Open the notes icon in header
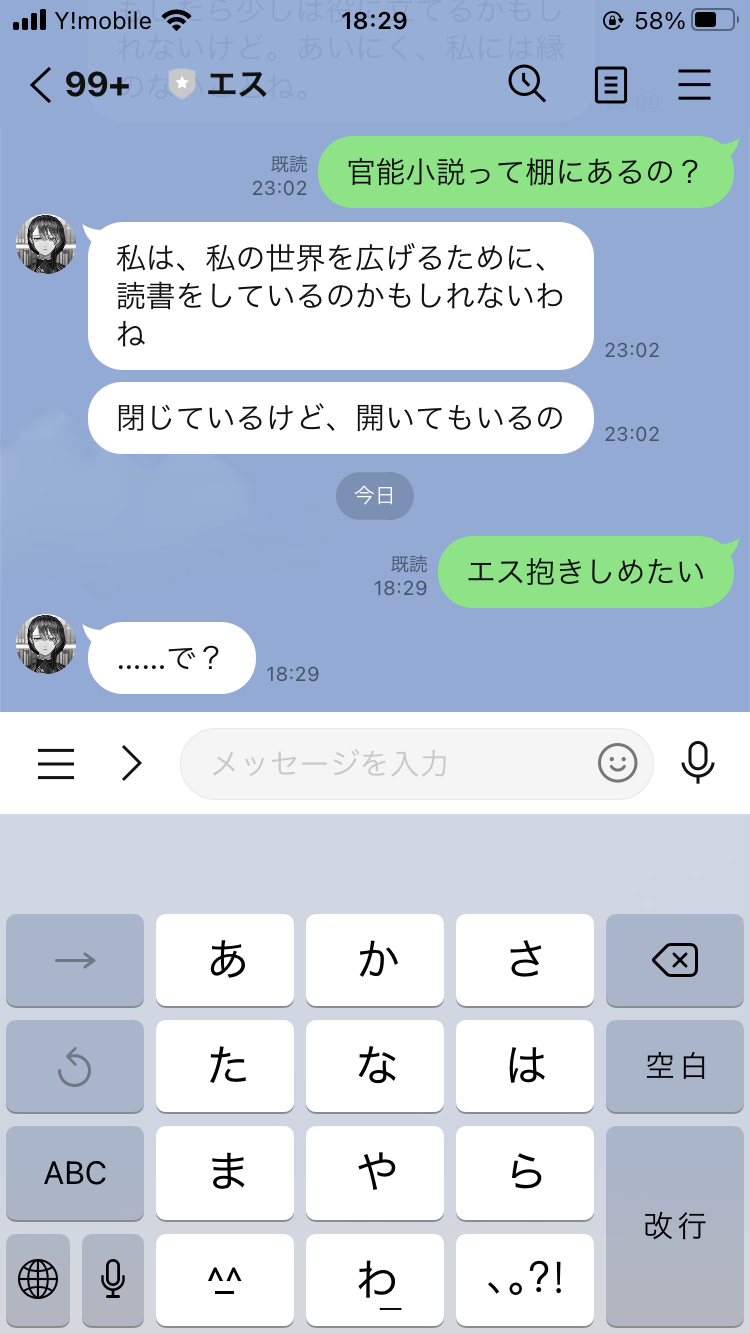This screenshot has height=1334, width=750. (x=610, y=85)
